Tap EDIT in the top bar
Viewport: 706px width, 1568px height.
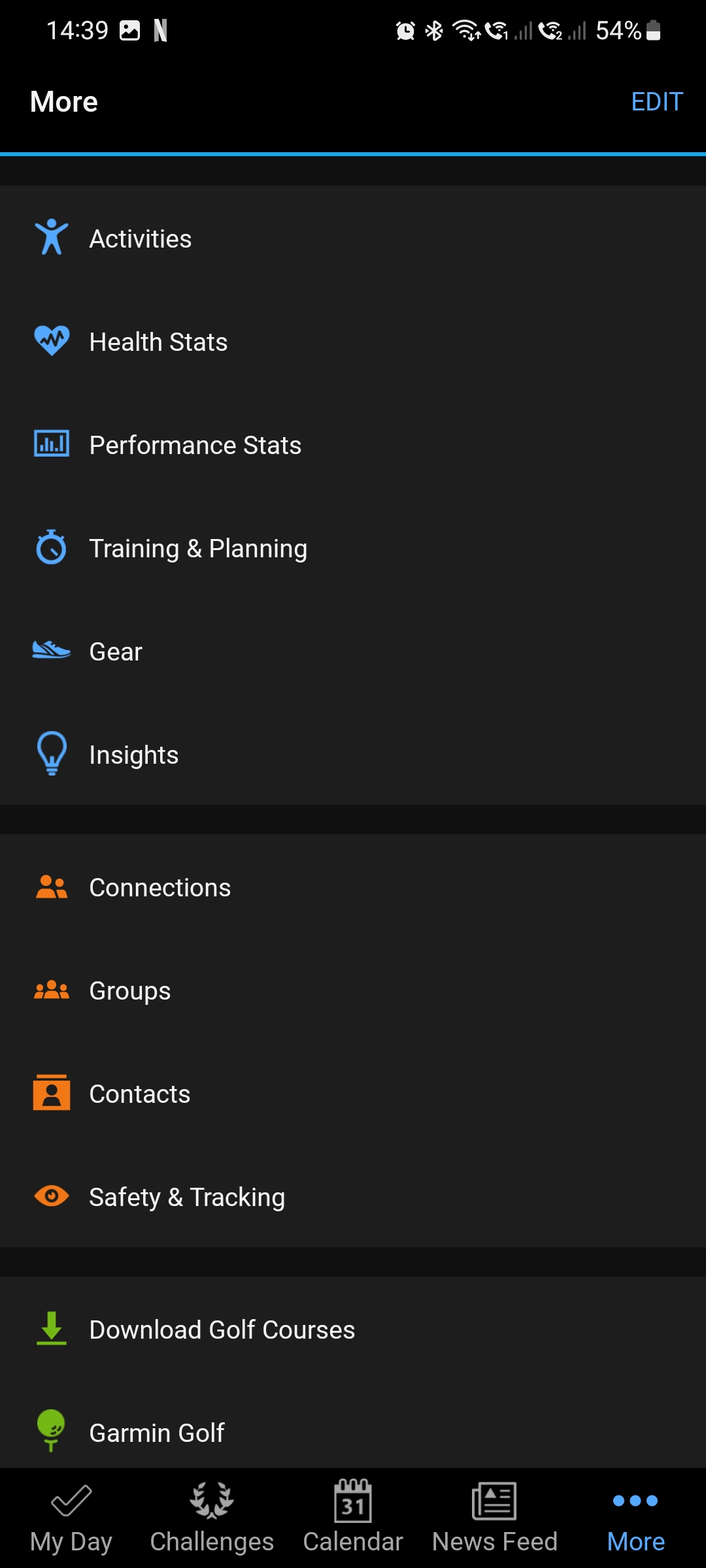(657, 102)
